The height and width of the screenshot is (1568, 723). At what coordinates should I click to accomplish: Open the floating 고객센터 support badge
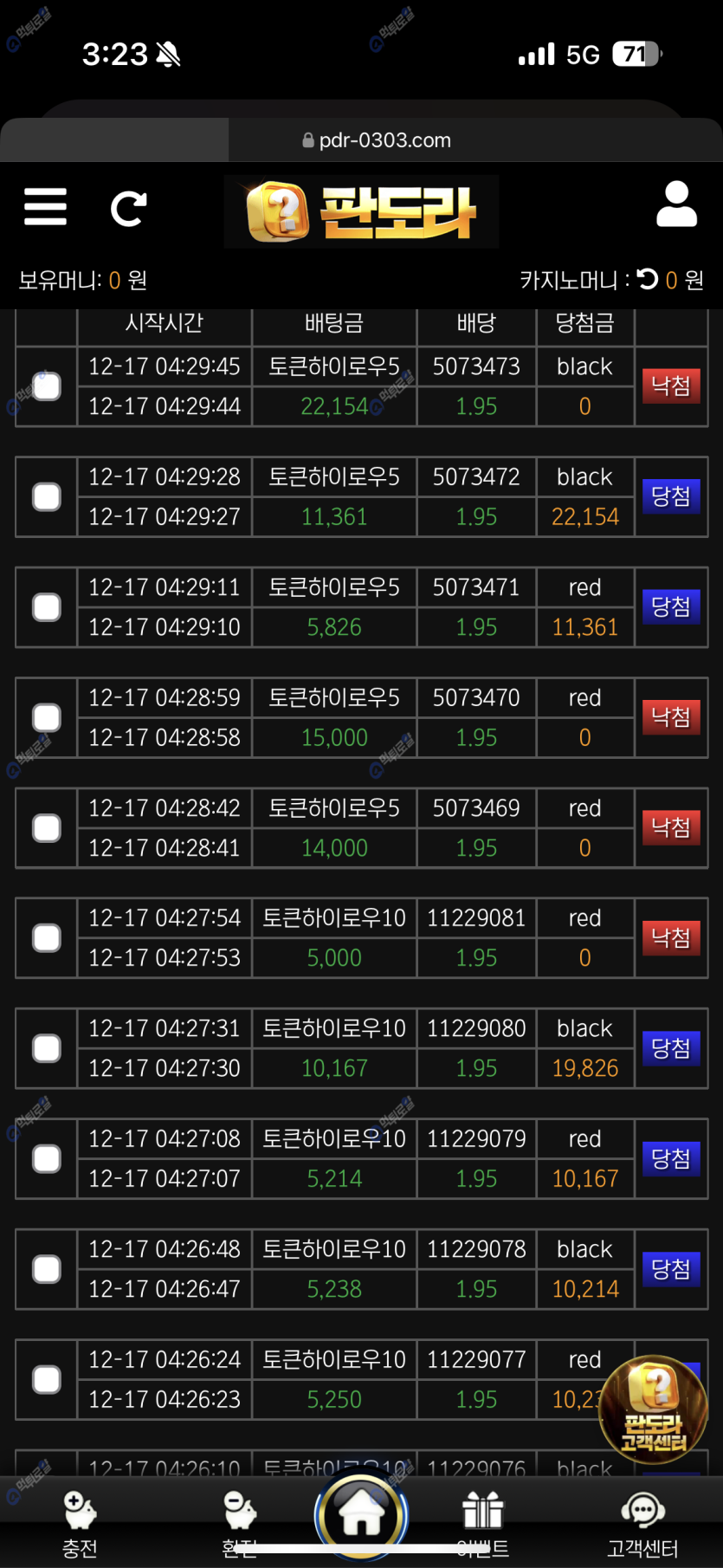pos(654,1409)
